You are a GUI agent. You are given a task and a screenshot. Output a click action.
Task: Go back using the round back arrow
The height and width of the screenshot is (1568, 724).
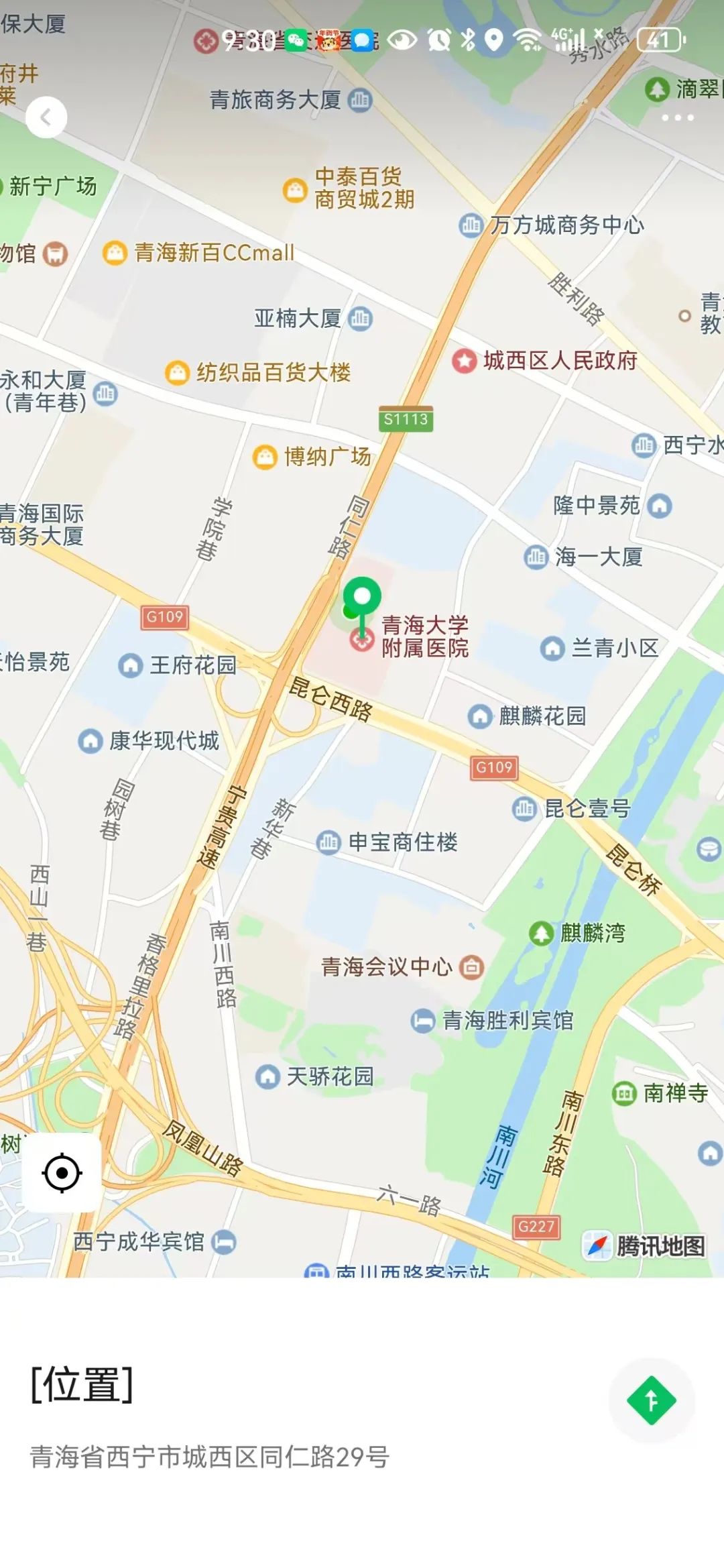tap(46, 118)
